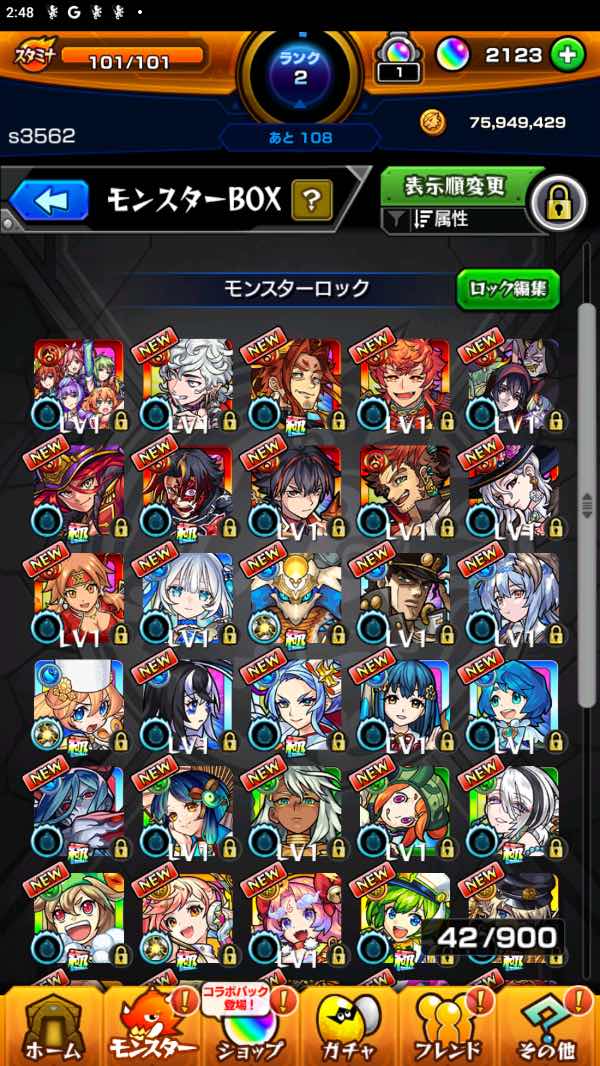Add orbs with the green plus button
600x1066 pixels.
[x=567, y=56]
